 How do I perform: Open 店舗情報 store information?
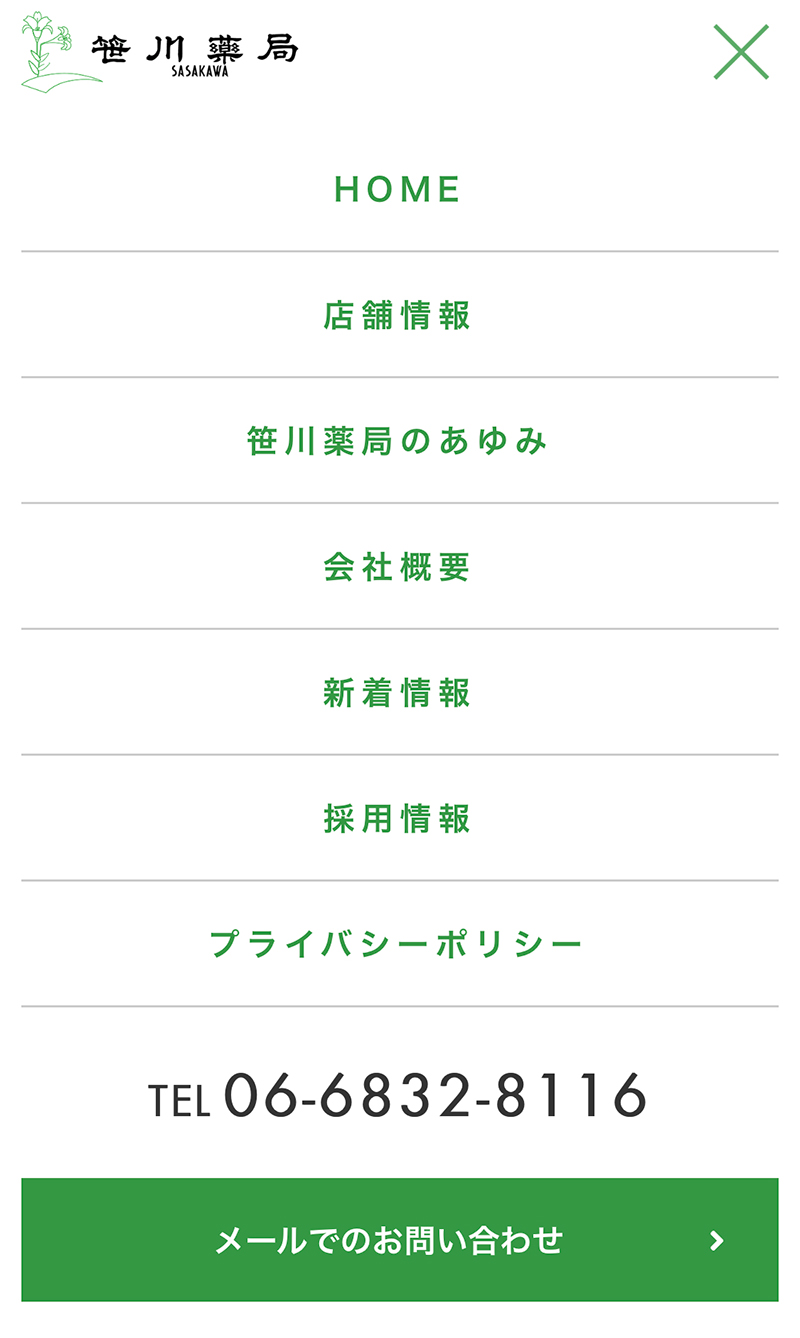pyautogui.click(x=398, y=315)
